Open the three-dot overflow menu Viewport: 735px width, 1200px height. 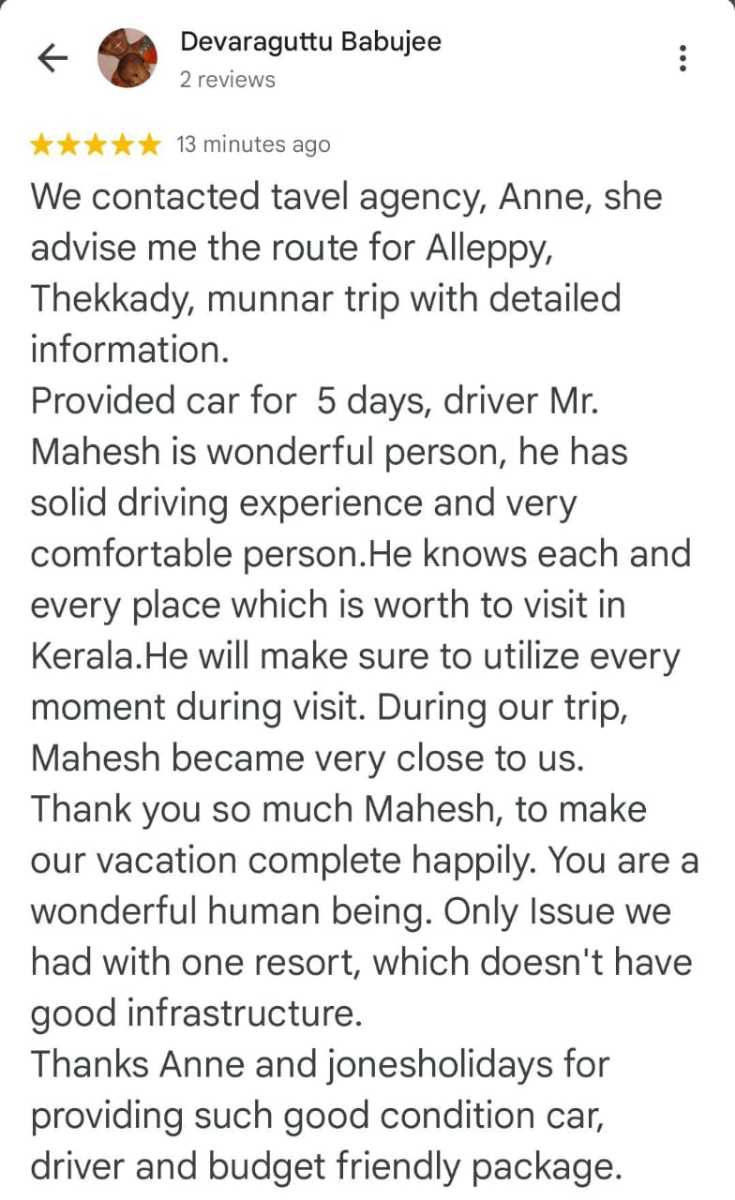point(682,58)
